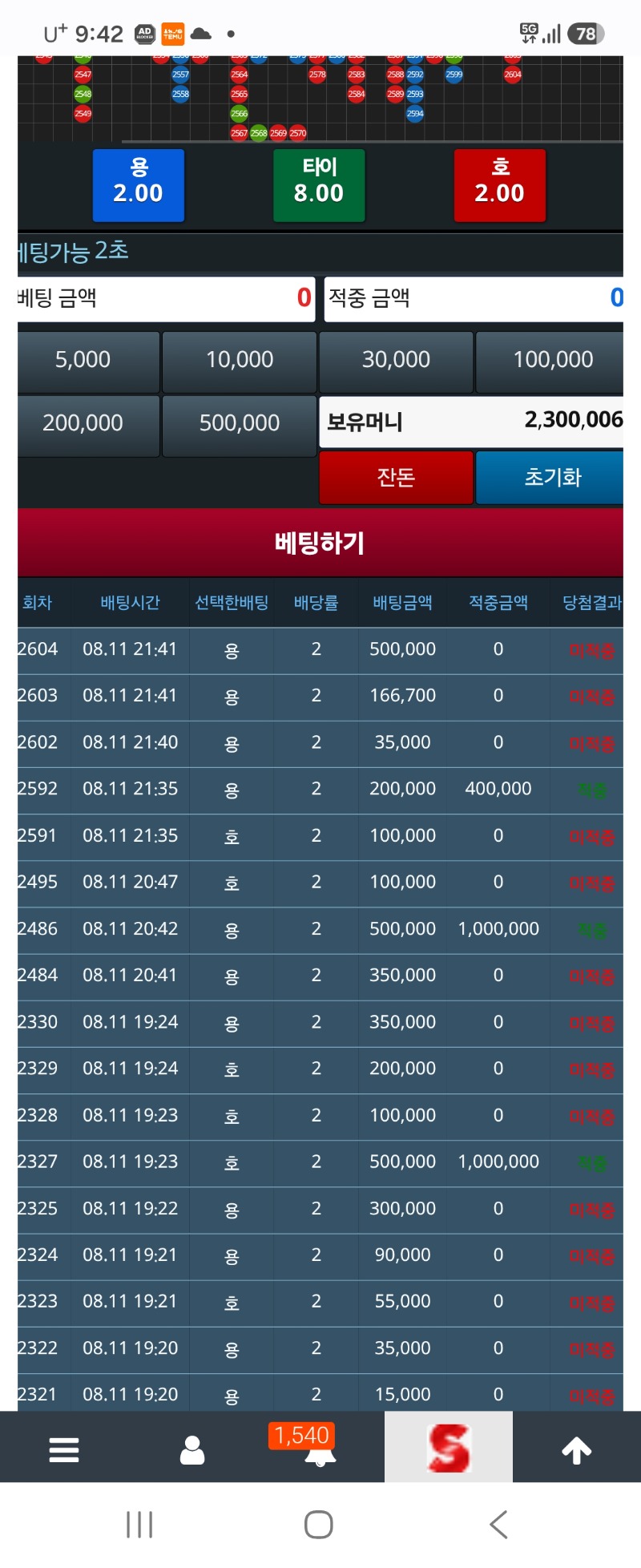Screen dimensions: 641x1568
Task: Tap the red 잔돈 button
Action: [396, 478]
